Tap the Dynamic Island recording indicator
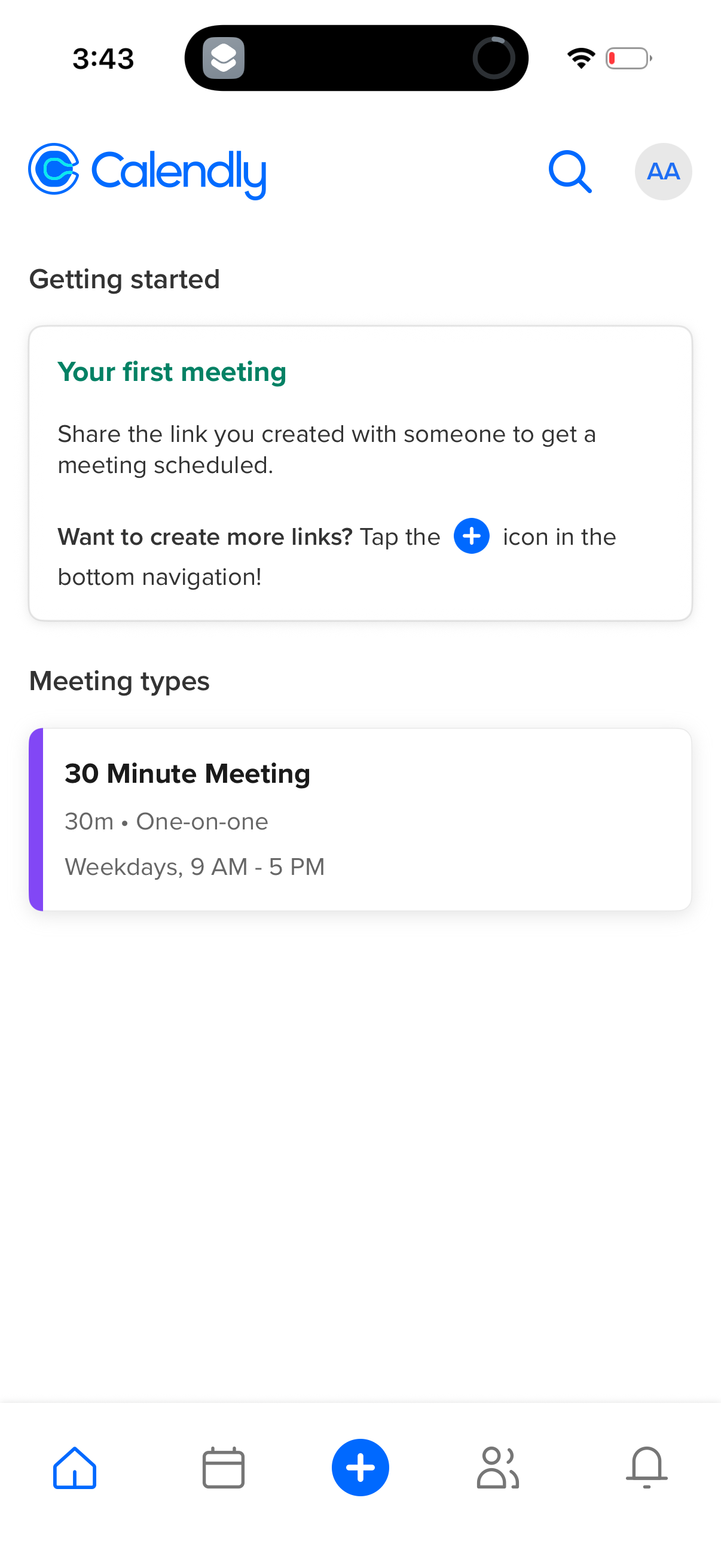 pos(496,58)
